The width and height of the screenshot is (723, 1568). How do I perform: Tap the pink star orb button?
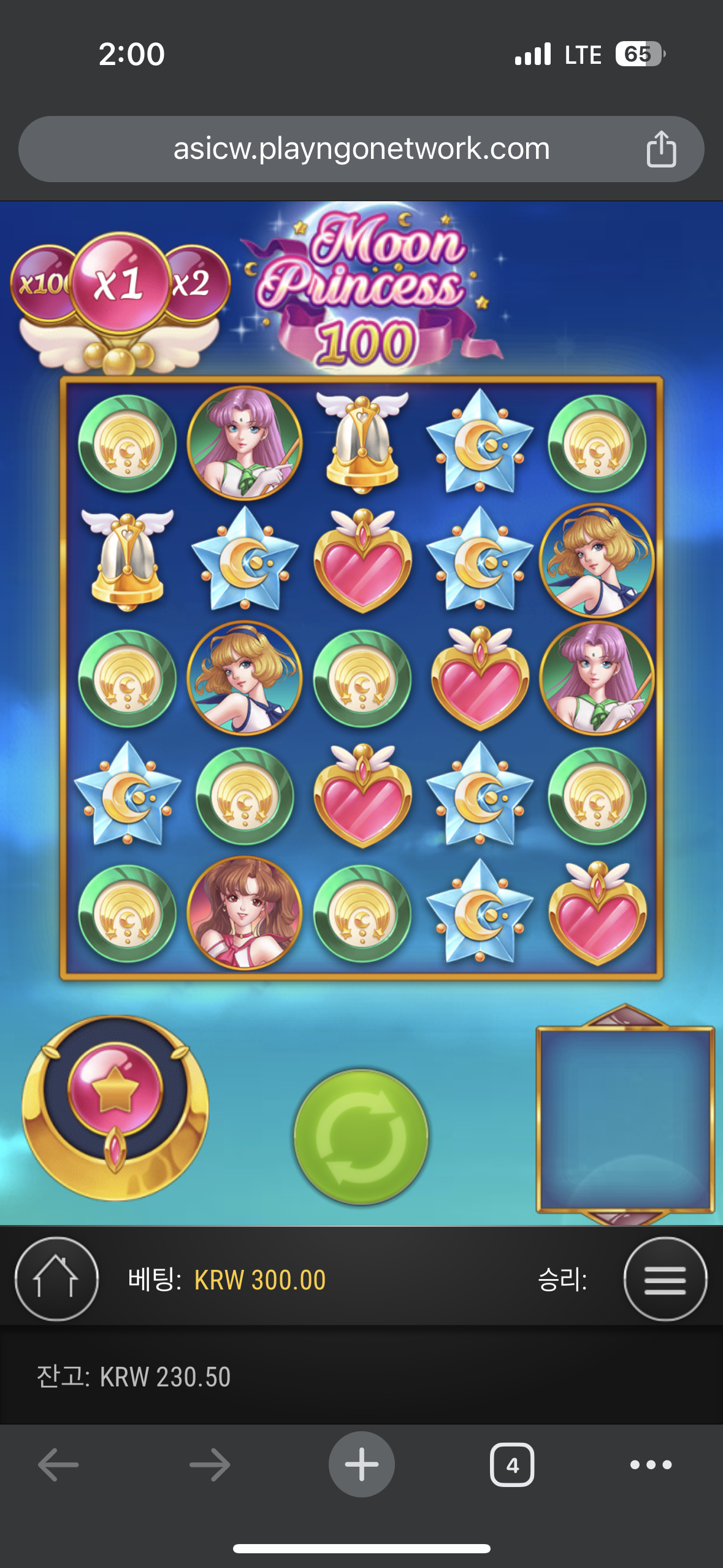115,1091
